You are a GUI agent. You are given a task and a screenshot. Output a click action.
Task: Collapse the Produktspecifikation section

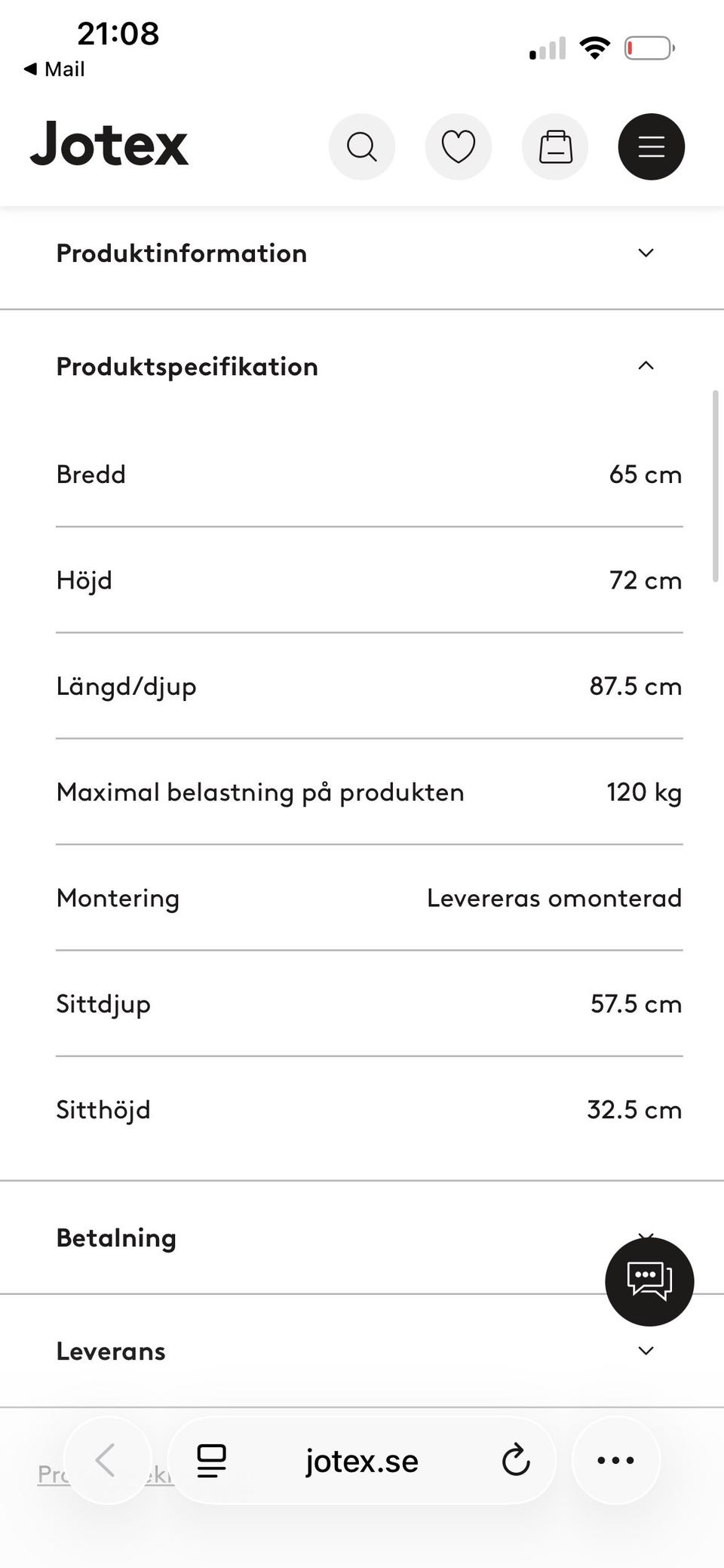coord(362,367)
